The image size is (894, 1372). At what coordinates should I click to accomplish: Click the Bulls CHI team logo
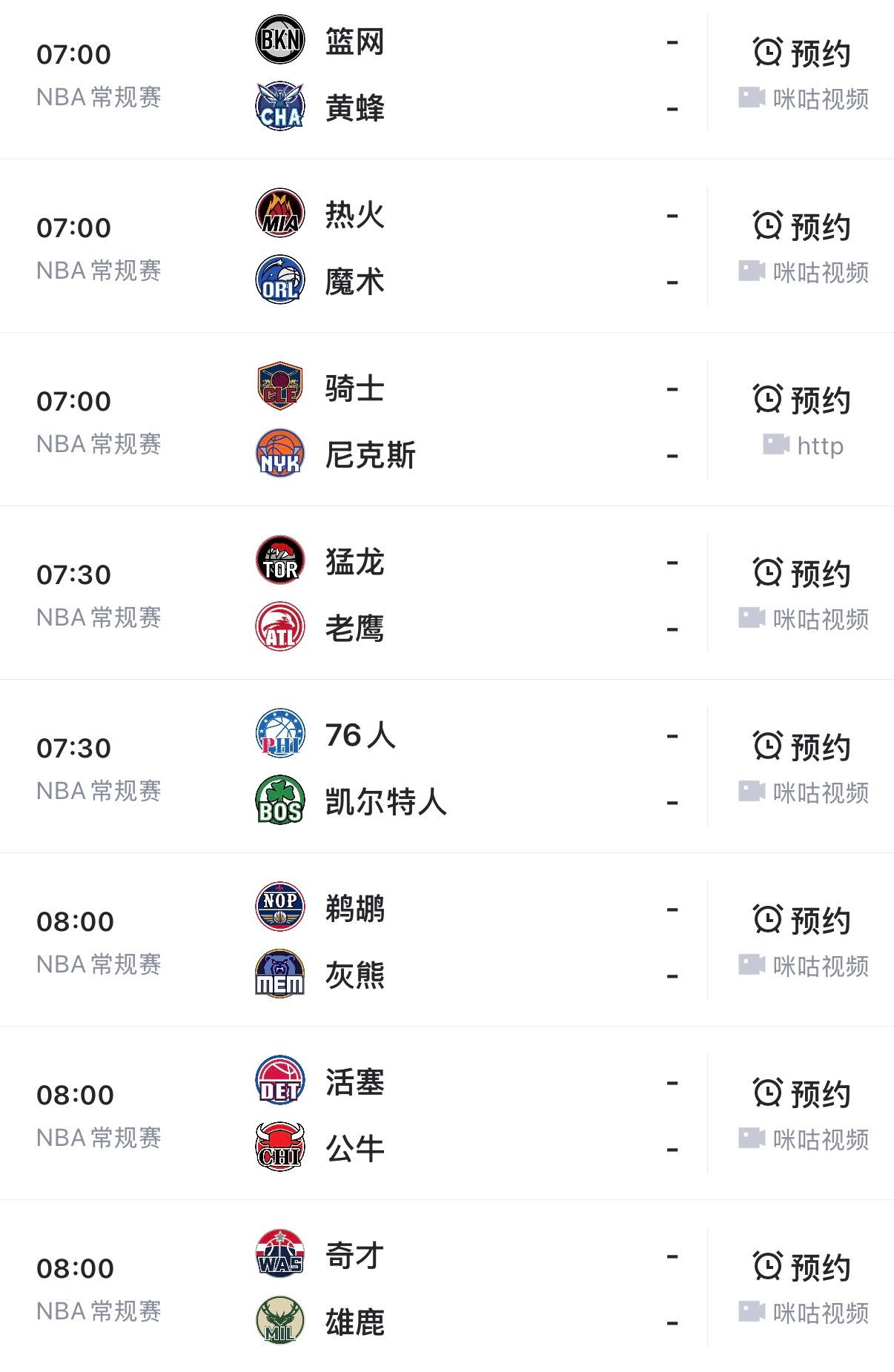[279, 1146]
